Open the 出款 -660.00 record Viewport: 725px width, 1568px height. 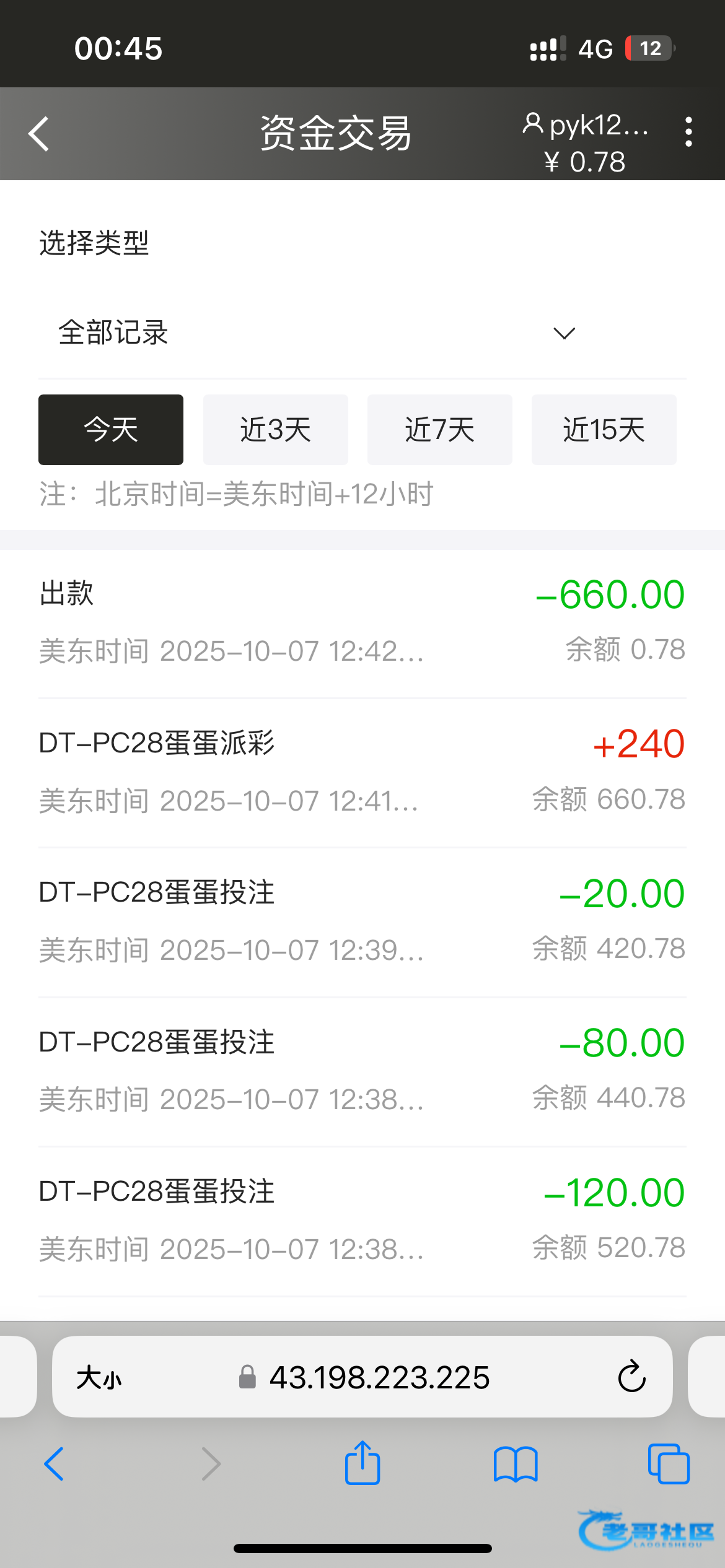362,622
